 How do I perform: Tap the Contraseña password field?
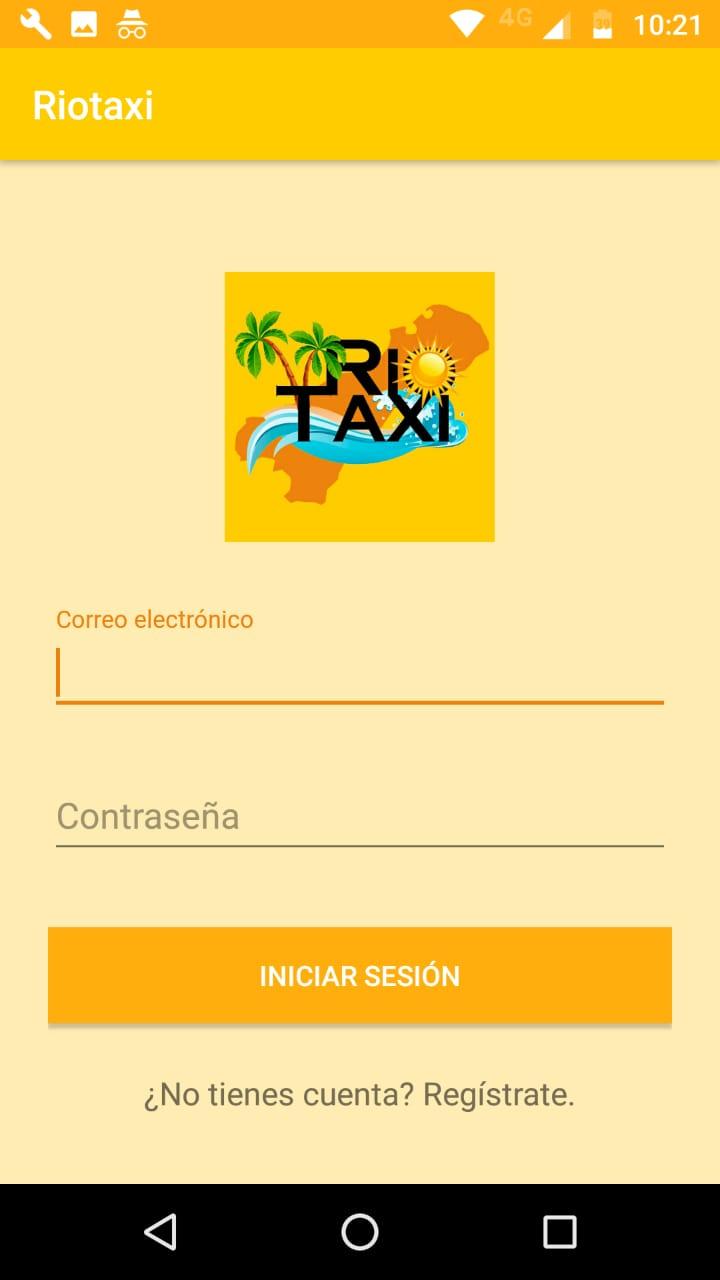(x=360, y=817)
